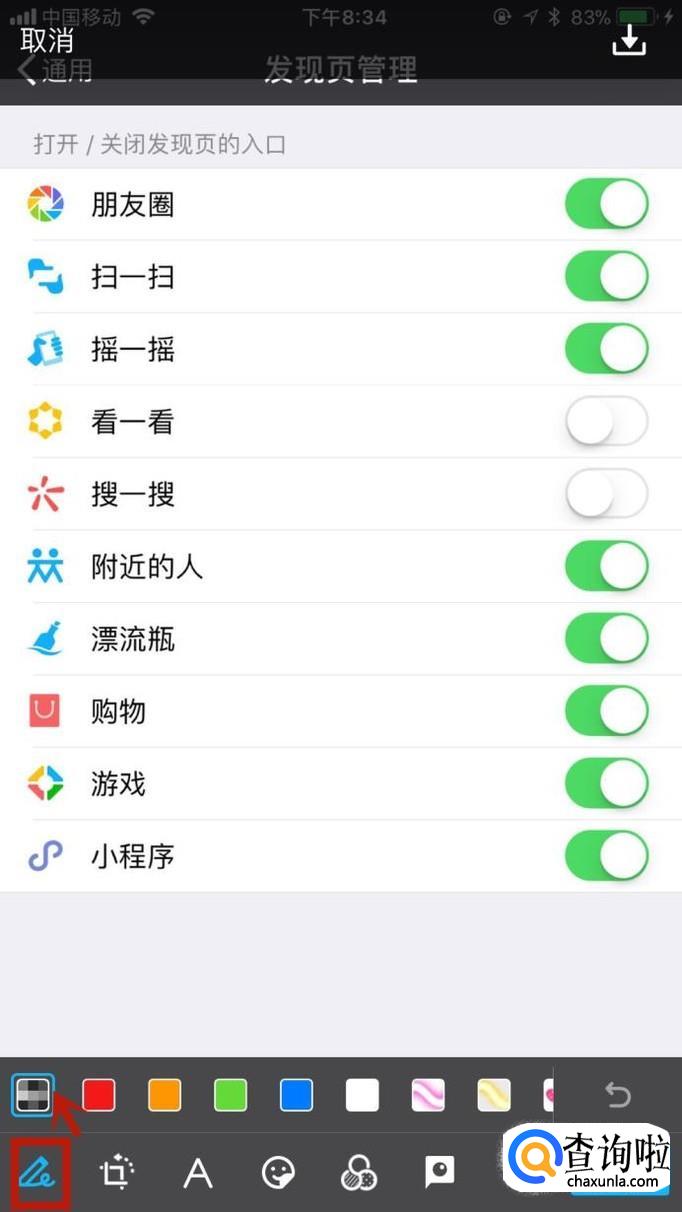This screenshot has width=682, height=1212.
Task: Add text with the A tool
Action: pos(198,1172)
